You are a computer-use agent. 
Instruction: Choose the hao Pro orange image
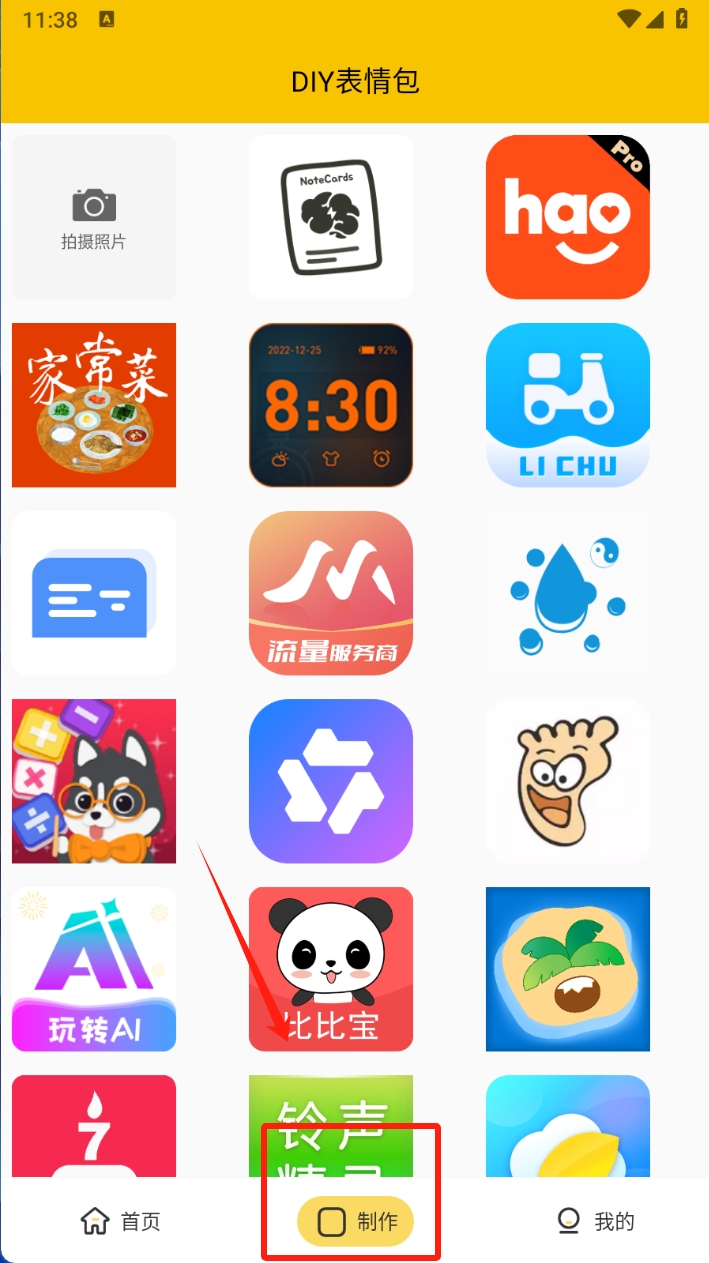click(x=567, y=217)
